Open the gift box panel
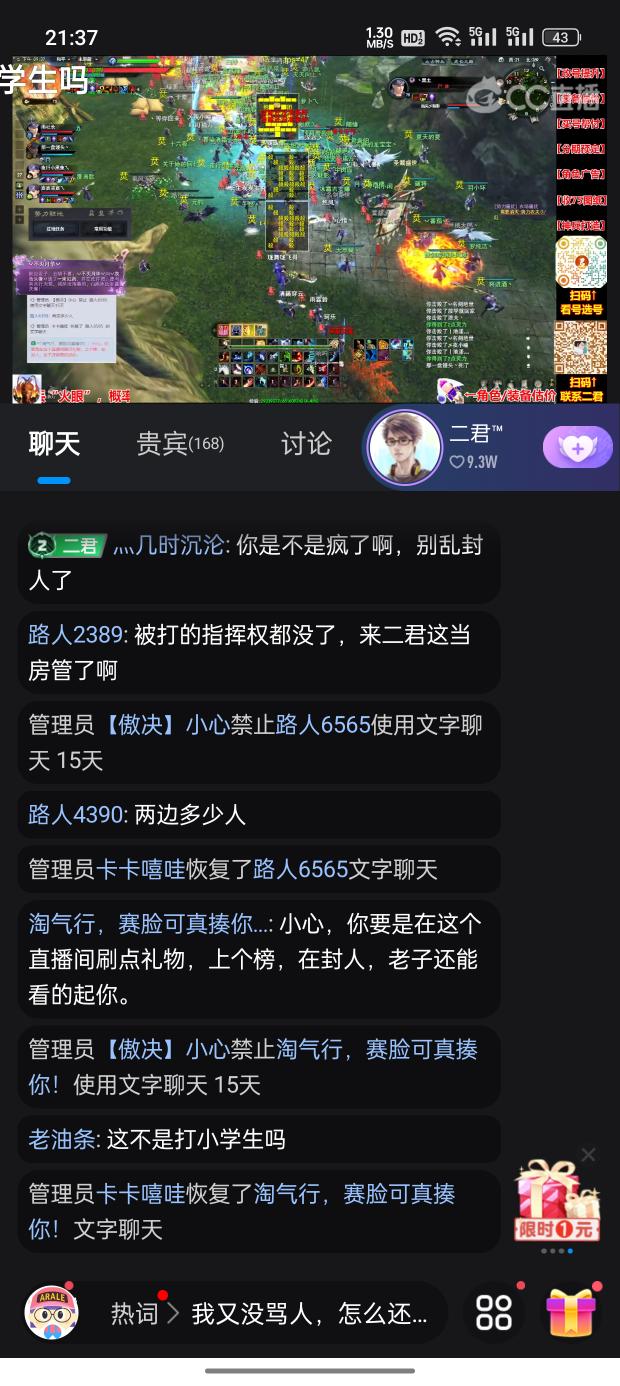 click(571, 1312)
